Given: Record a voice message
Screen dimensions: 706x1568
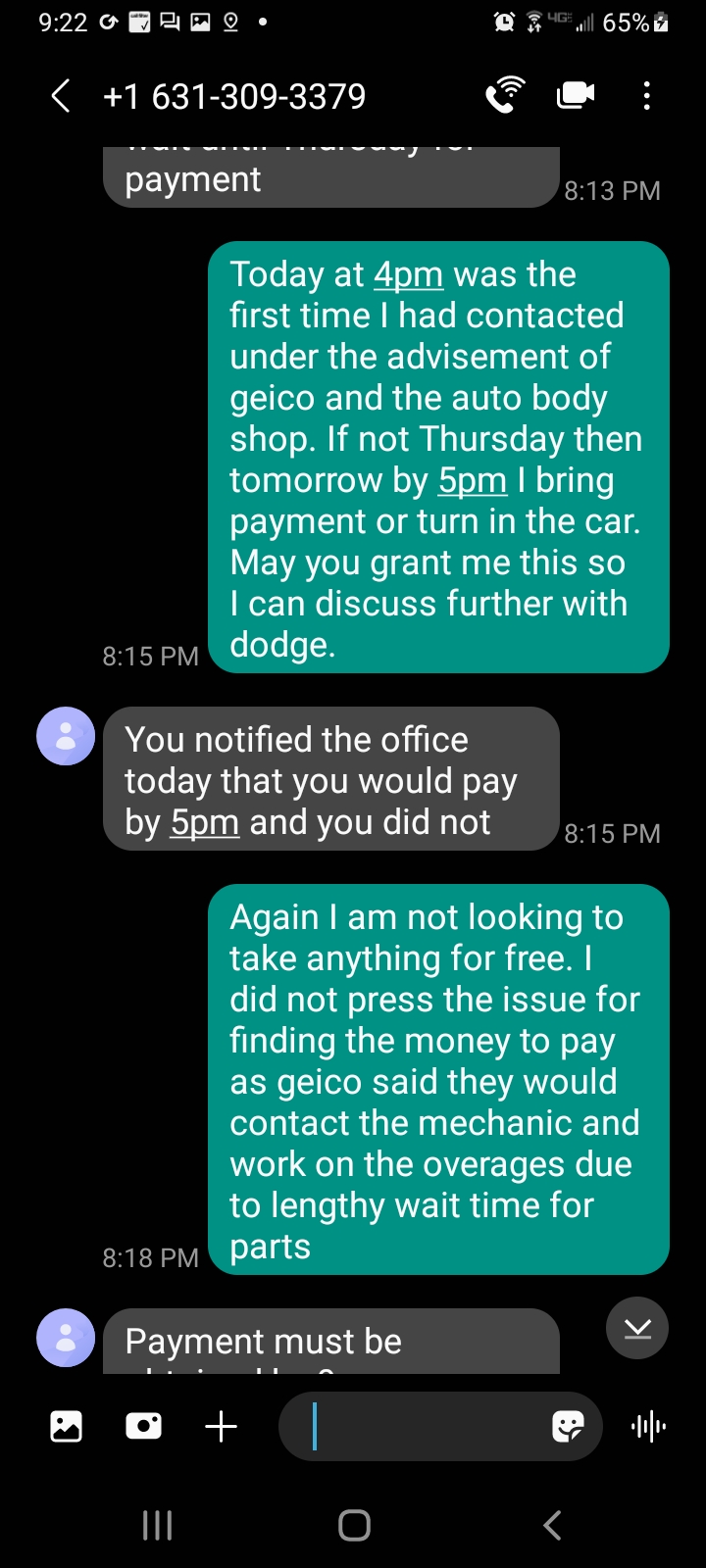Looking at the screenshot, I should tap(647, 1426).
